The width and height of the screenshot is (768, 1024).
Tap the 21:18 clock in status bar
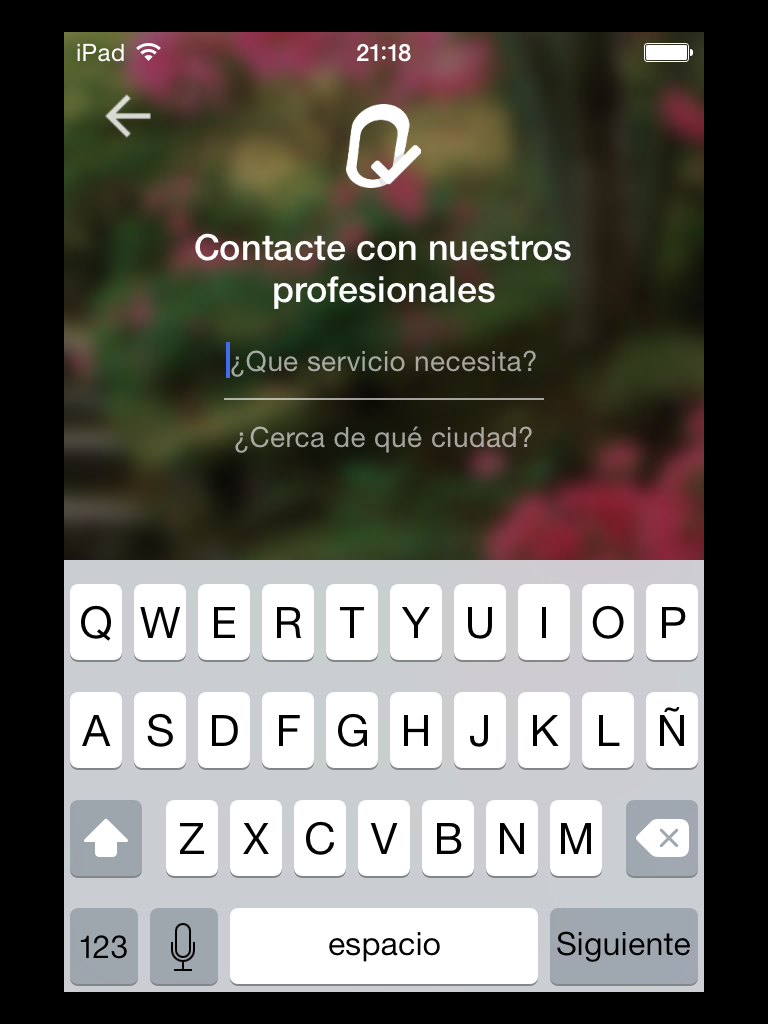coord(384,51)
